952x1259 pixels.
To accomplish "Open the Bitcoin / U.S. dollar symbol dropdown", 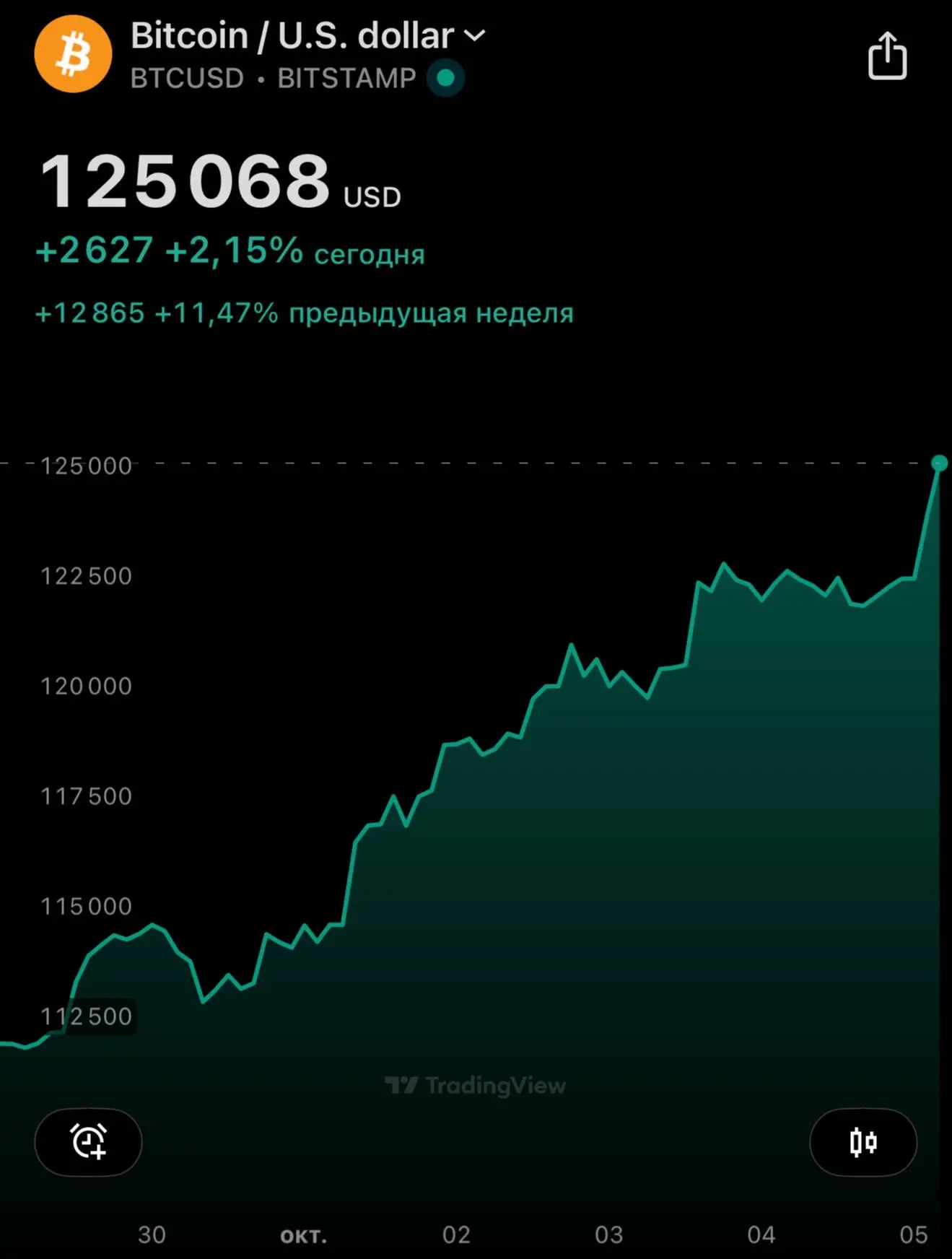I will click(x=474, y=35).
